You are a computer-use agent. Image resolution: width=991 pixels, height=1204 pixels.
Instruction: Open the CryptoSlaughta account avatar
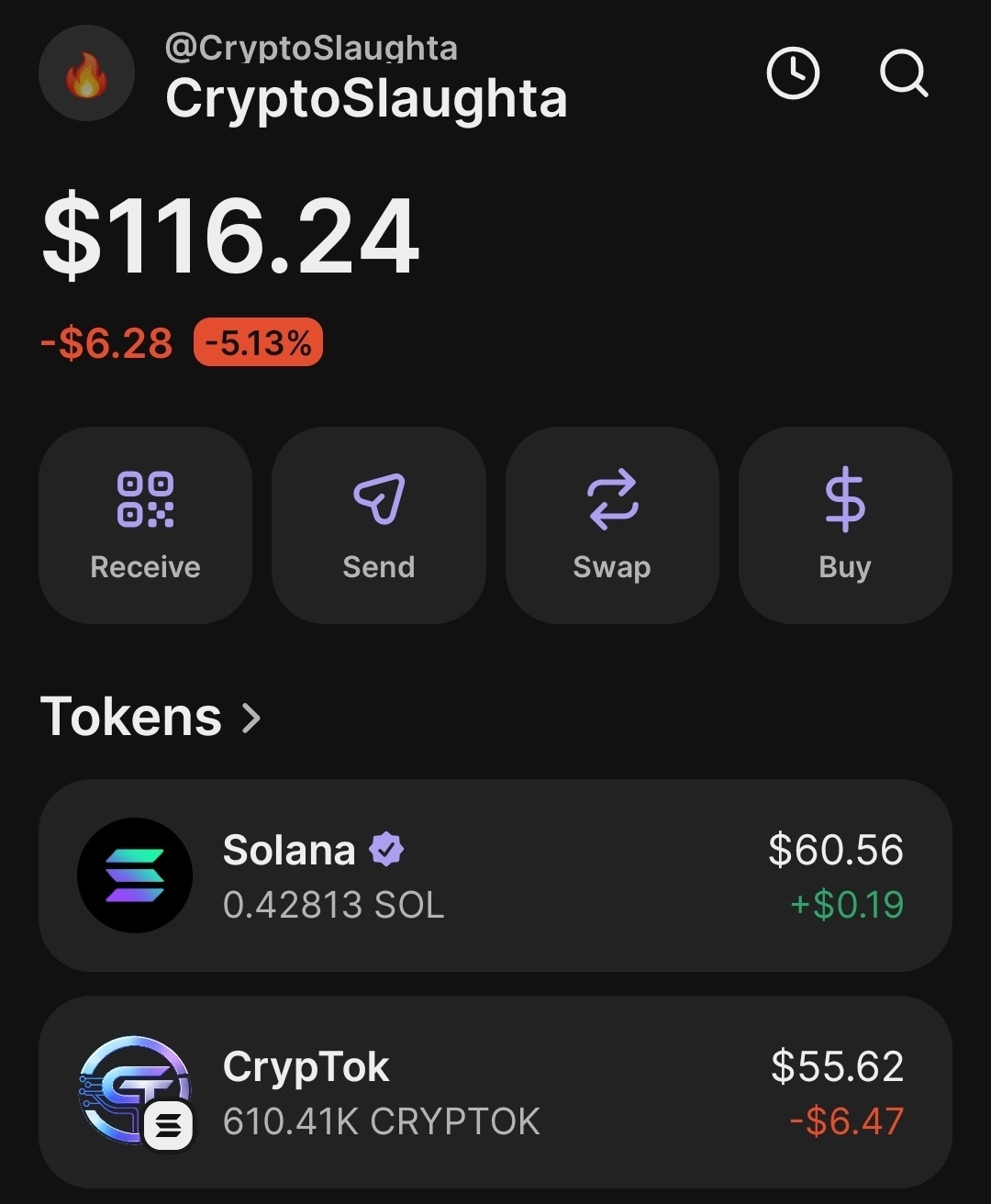[86, 73]
